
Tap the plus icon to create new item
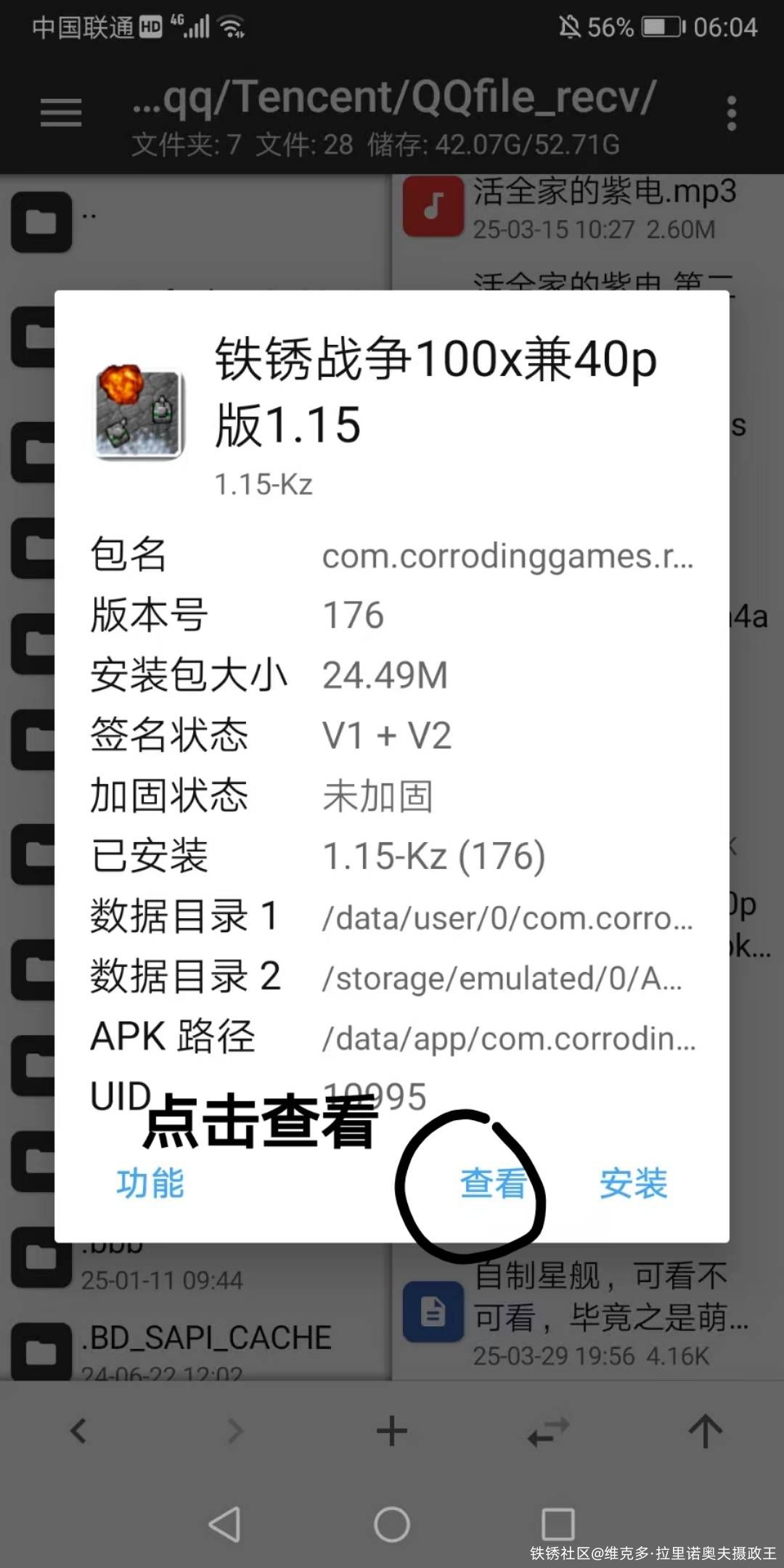click(392, 1431)
